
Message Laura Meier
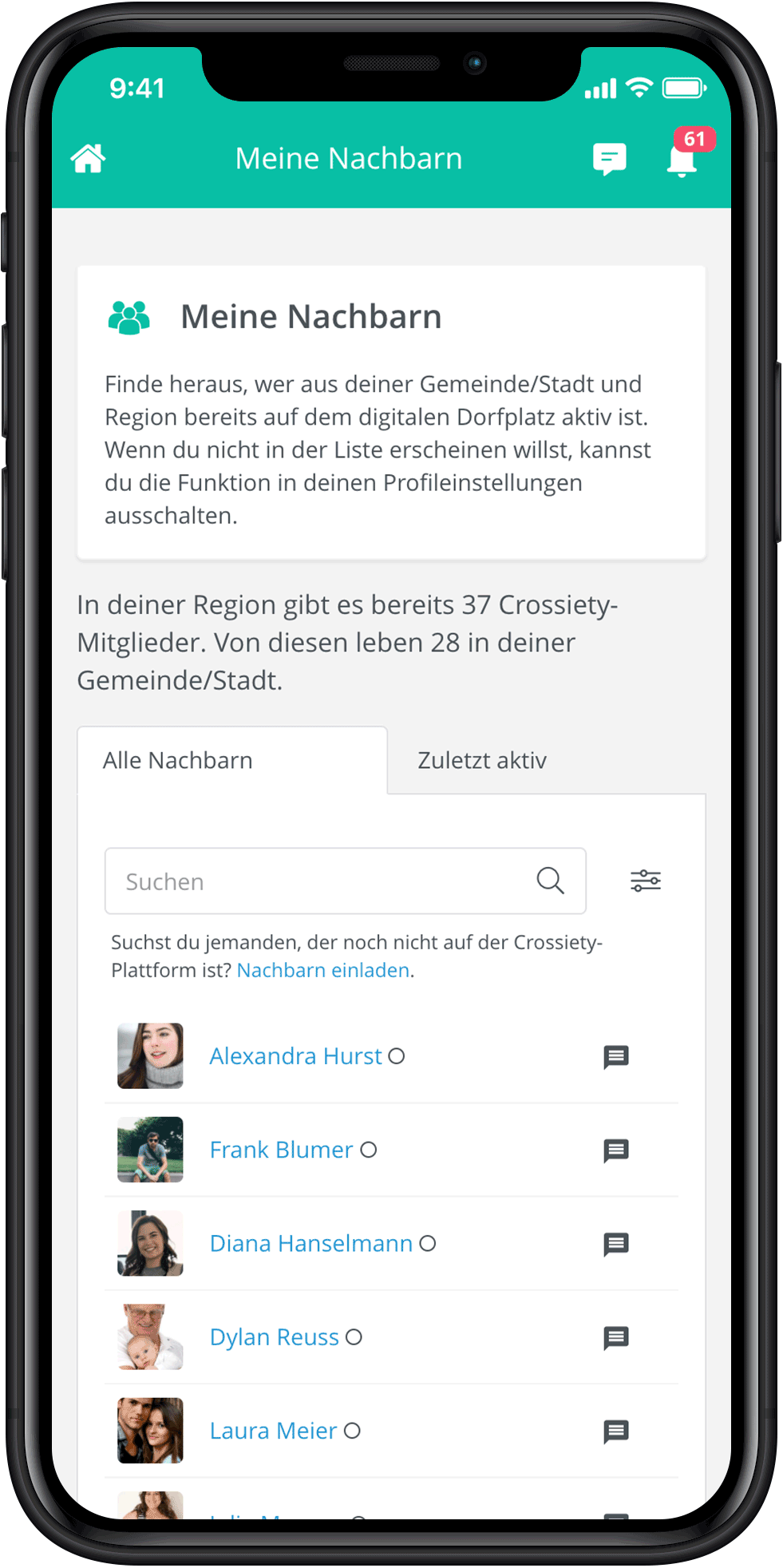[616, 1431]
